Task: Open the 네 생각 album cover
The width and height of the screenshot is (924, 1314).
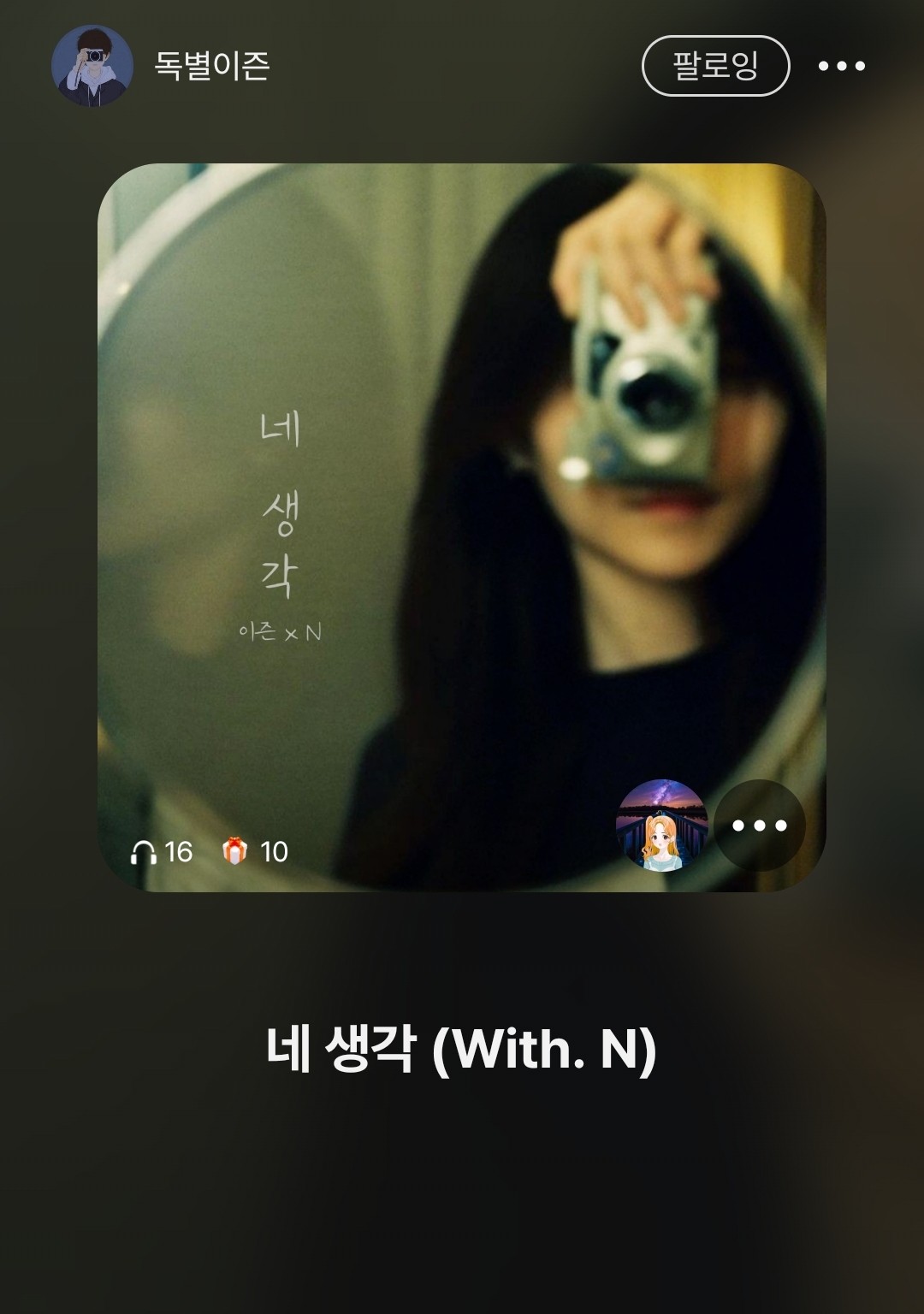Action: (461, 479)
